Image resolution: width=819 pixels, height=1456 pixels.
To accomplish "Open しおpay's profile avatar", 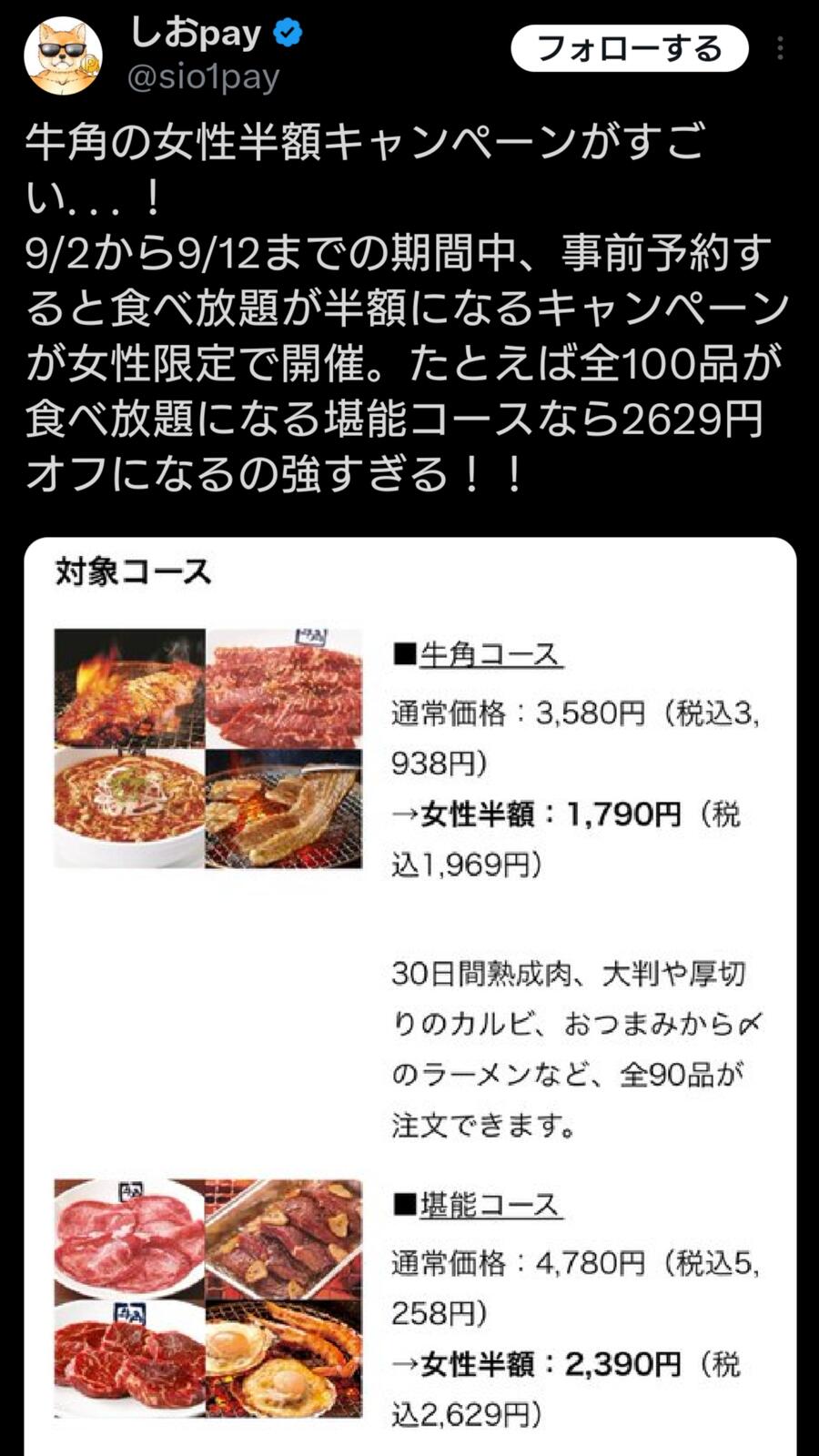I will (63, 56).
